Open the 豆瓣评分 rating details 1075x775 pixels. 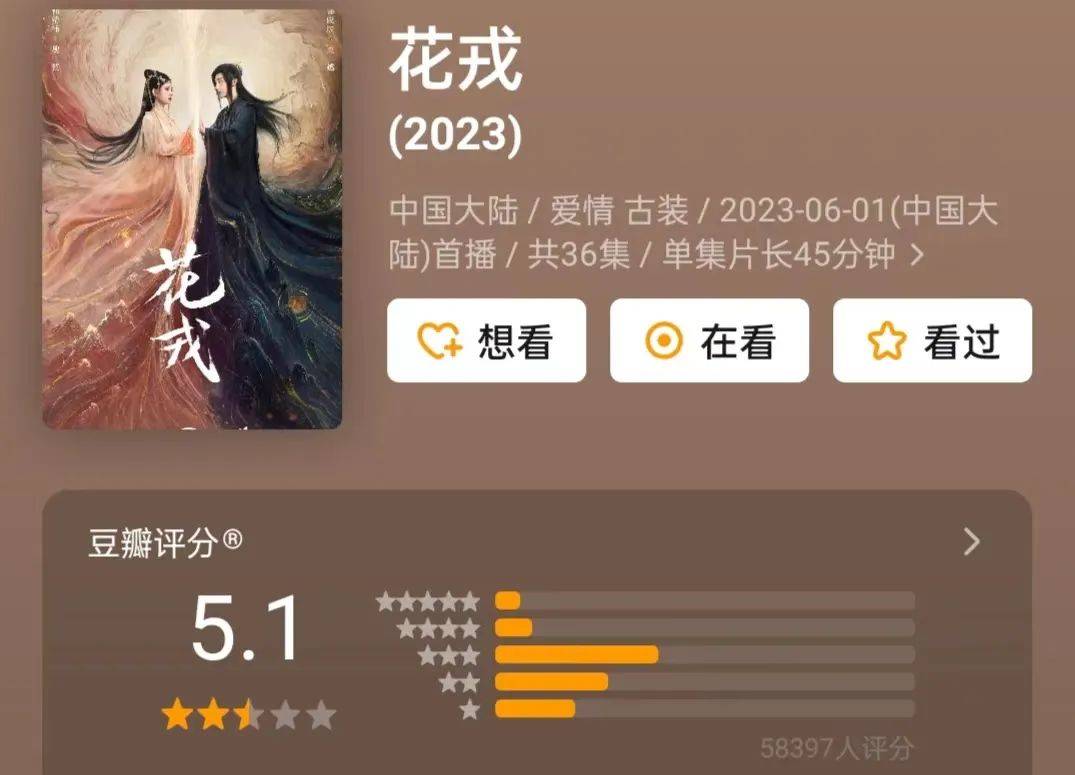(971, 542)
